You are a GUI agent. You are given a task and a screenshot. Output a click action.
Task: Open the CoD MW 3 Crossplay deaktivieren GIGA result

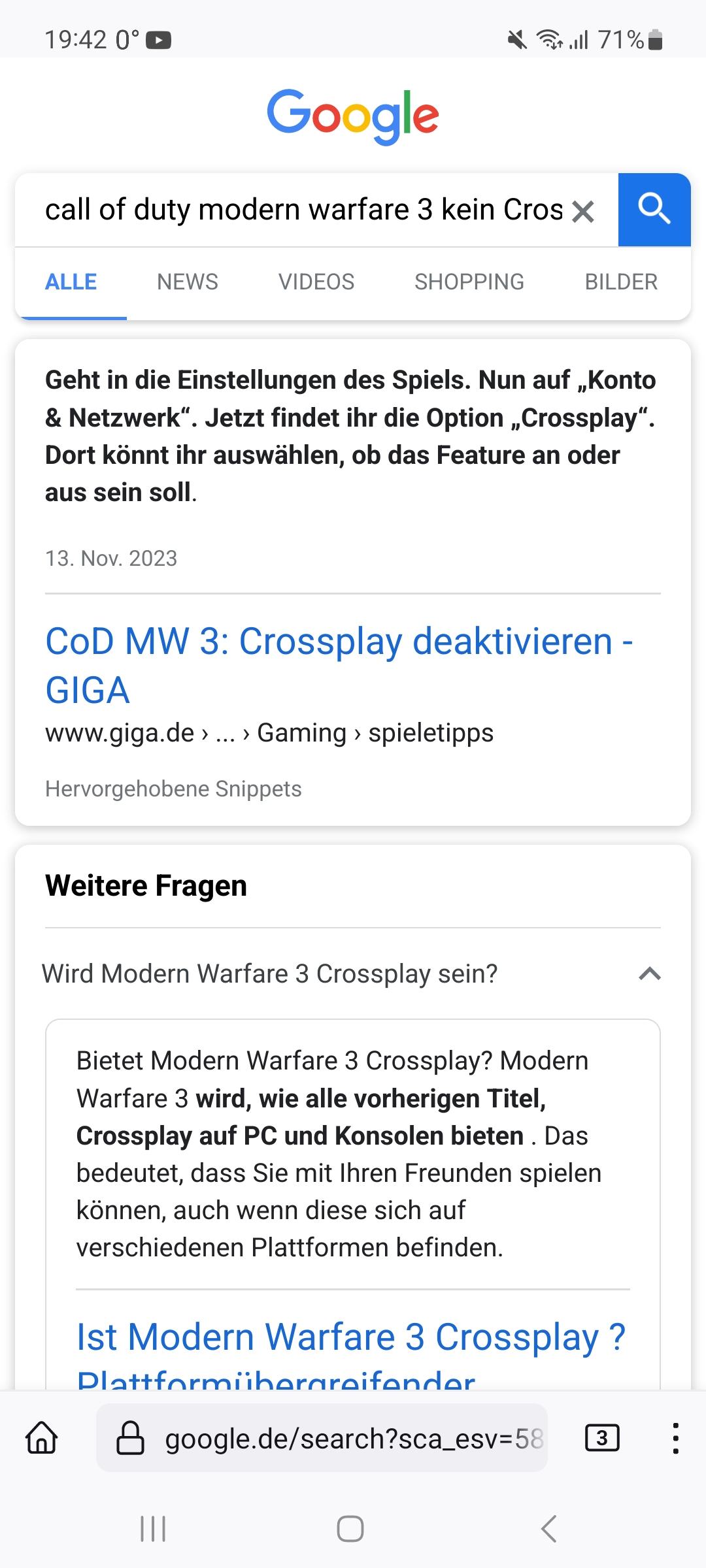pos(339,665)
